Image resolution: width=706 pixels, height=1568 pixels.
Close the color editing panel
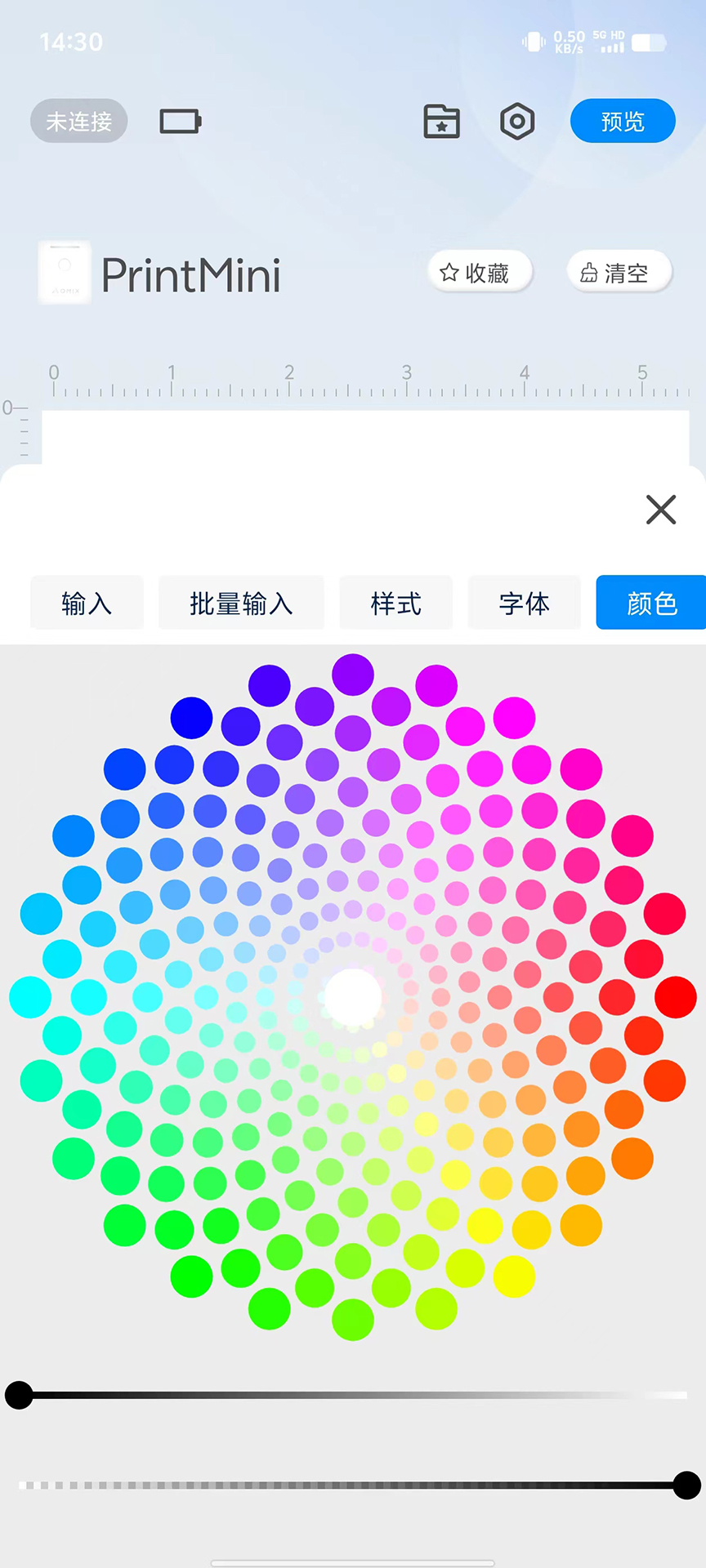click(x=661, y=510)
